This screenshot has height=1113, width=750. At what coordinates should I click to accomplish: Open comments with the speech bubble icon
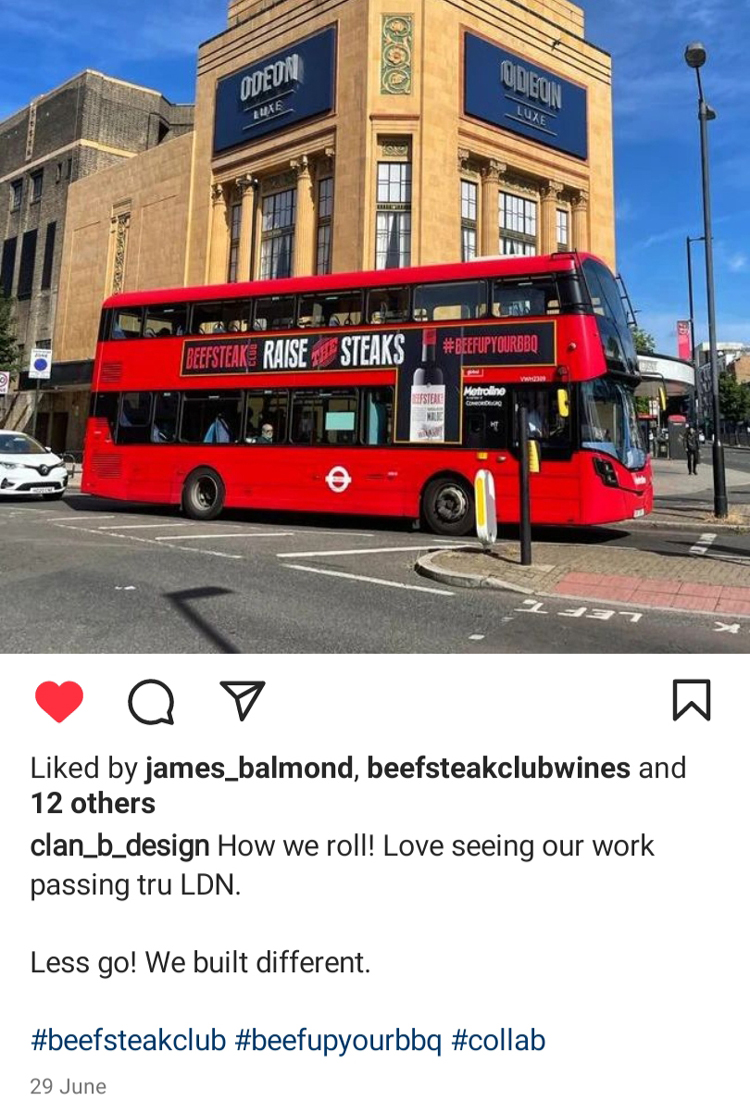(x=151, y=702)
